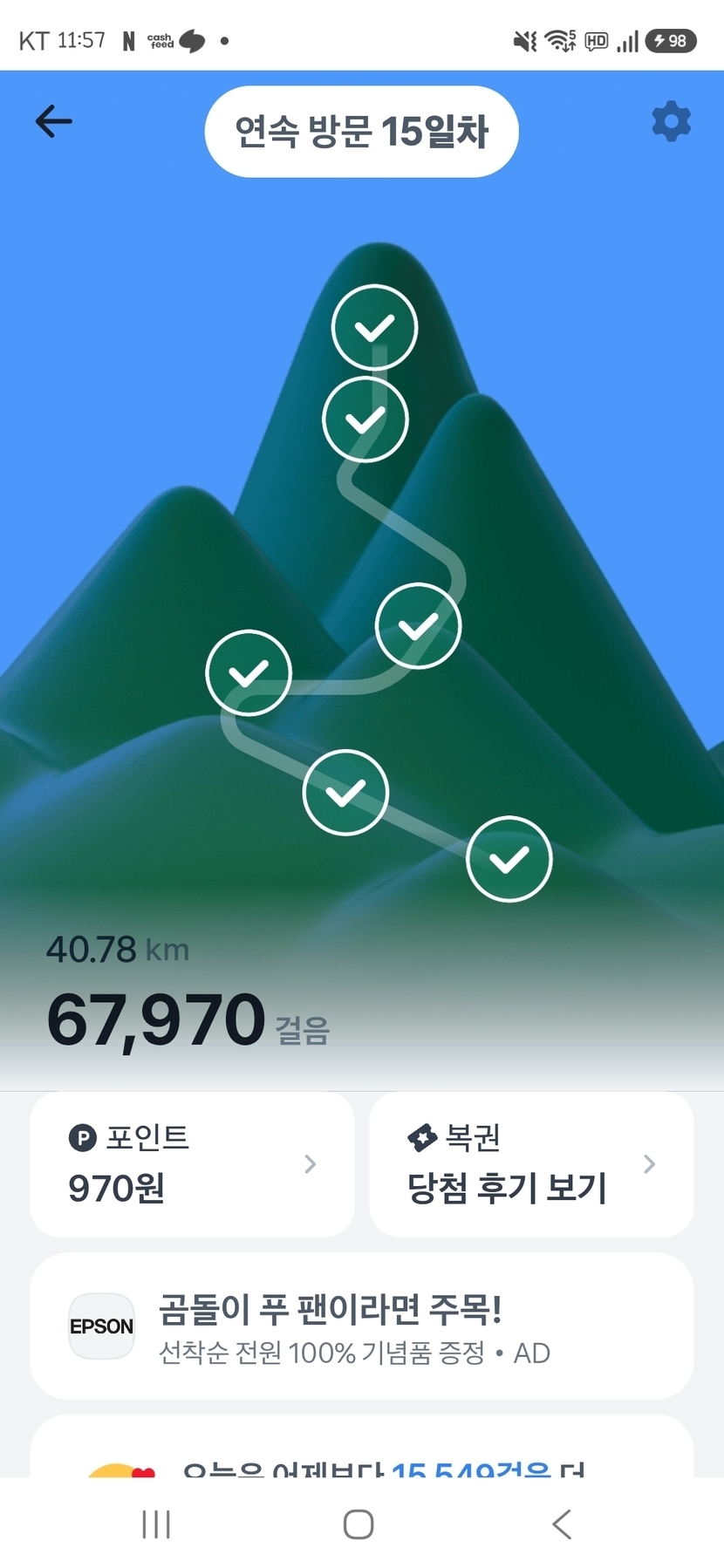Tap the system home button
Screen dimensions: 724x1568
coord(359,1524)
